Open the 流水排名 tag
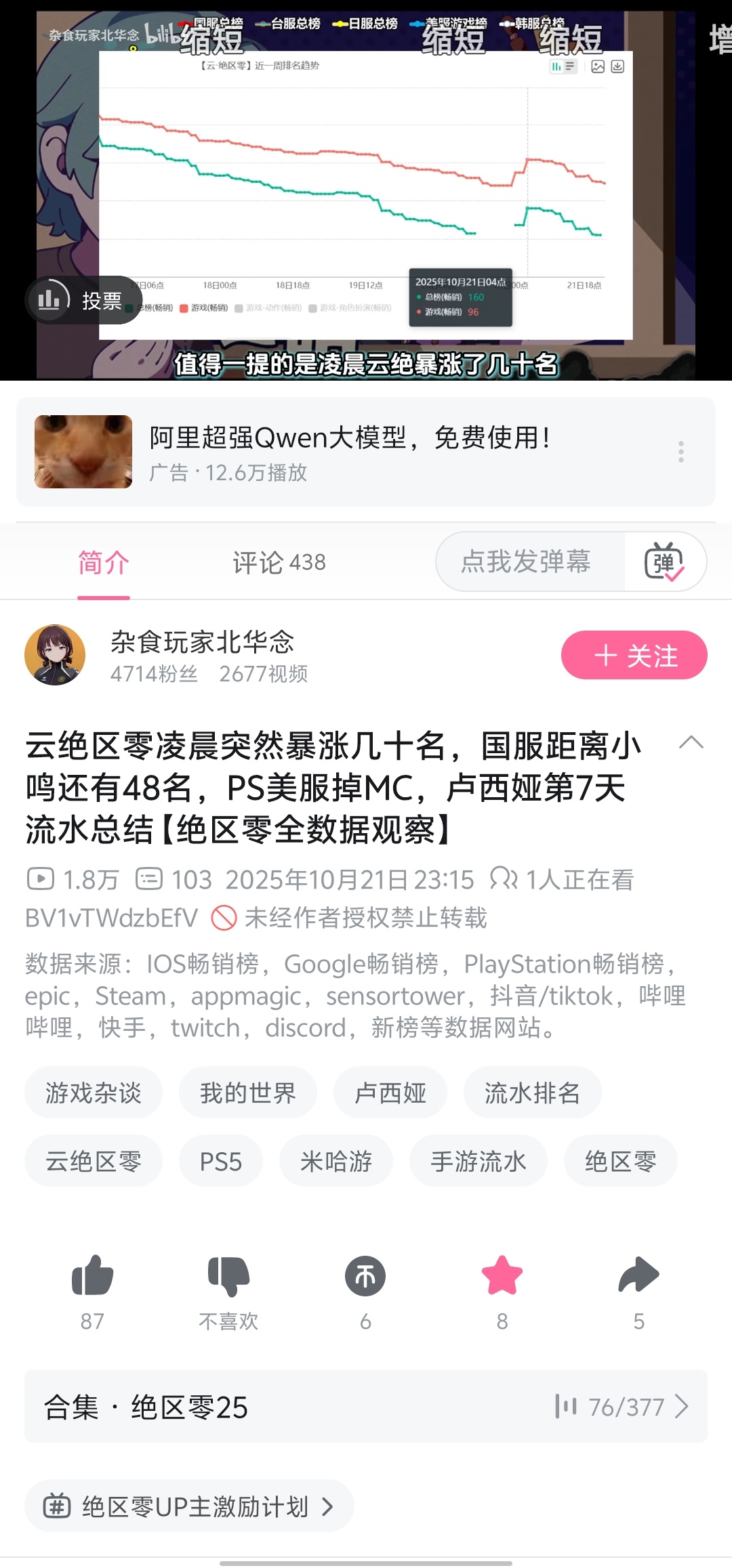 532,1093
